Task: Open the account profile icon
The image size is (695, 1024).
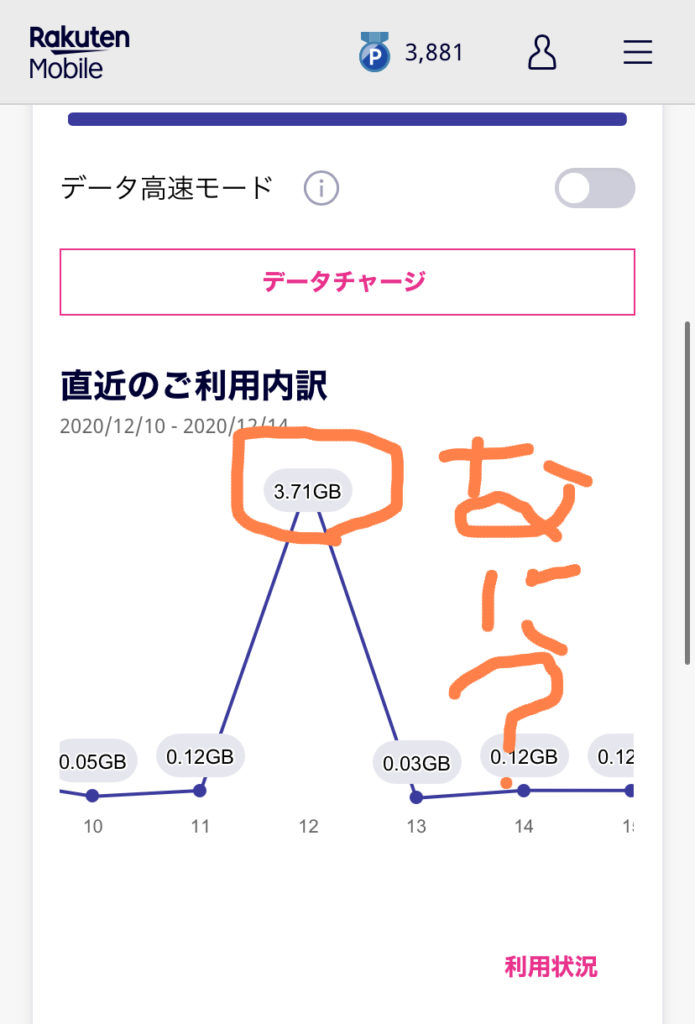Action: click(541, 52)
